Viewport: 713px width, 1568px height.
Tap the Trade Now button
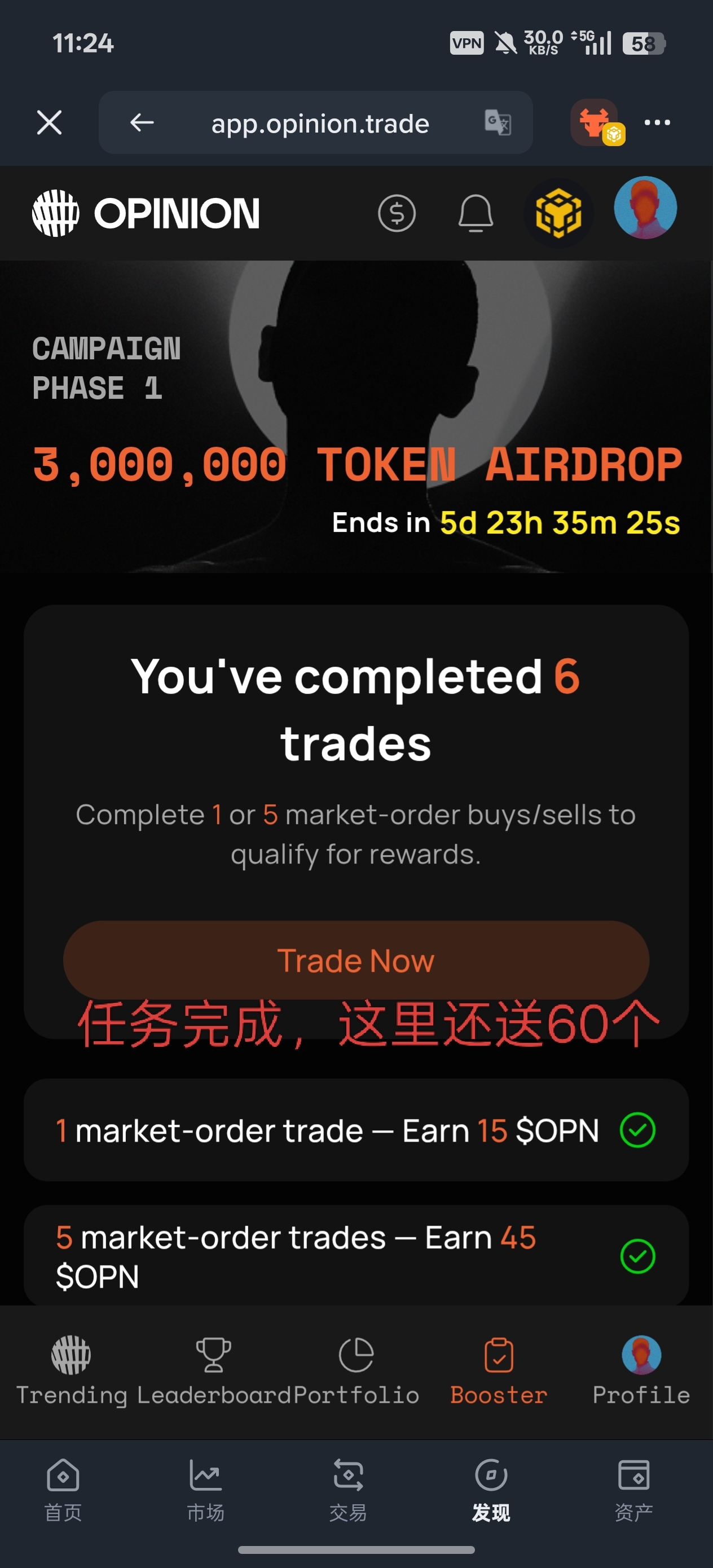point(355,960)
